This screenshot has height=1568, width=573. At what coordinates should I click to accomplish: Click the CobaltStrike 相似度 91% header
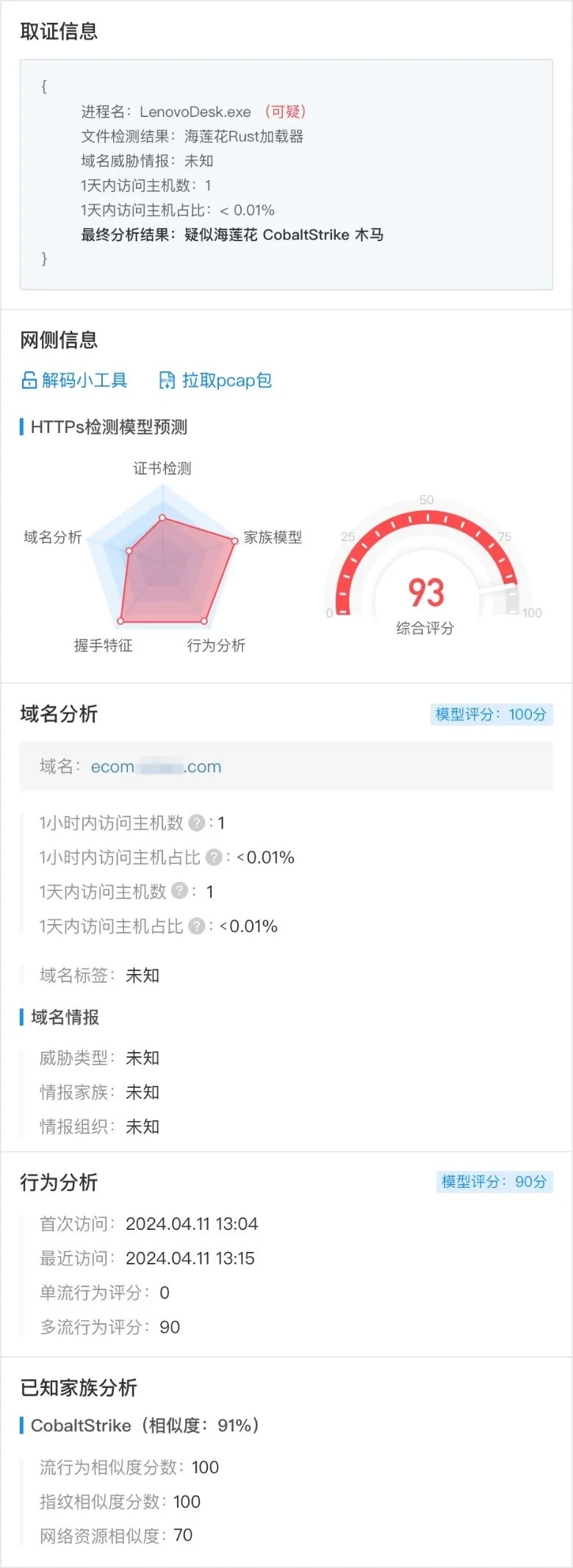pyautogui.click(x=143, y=1425)
